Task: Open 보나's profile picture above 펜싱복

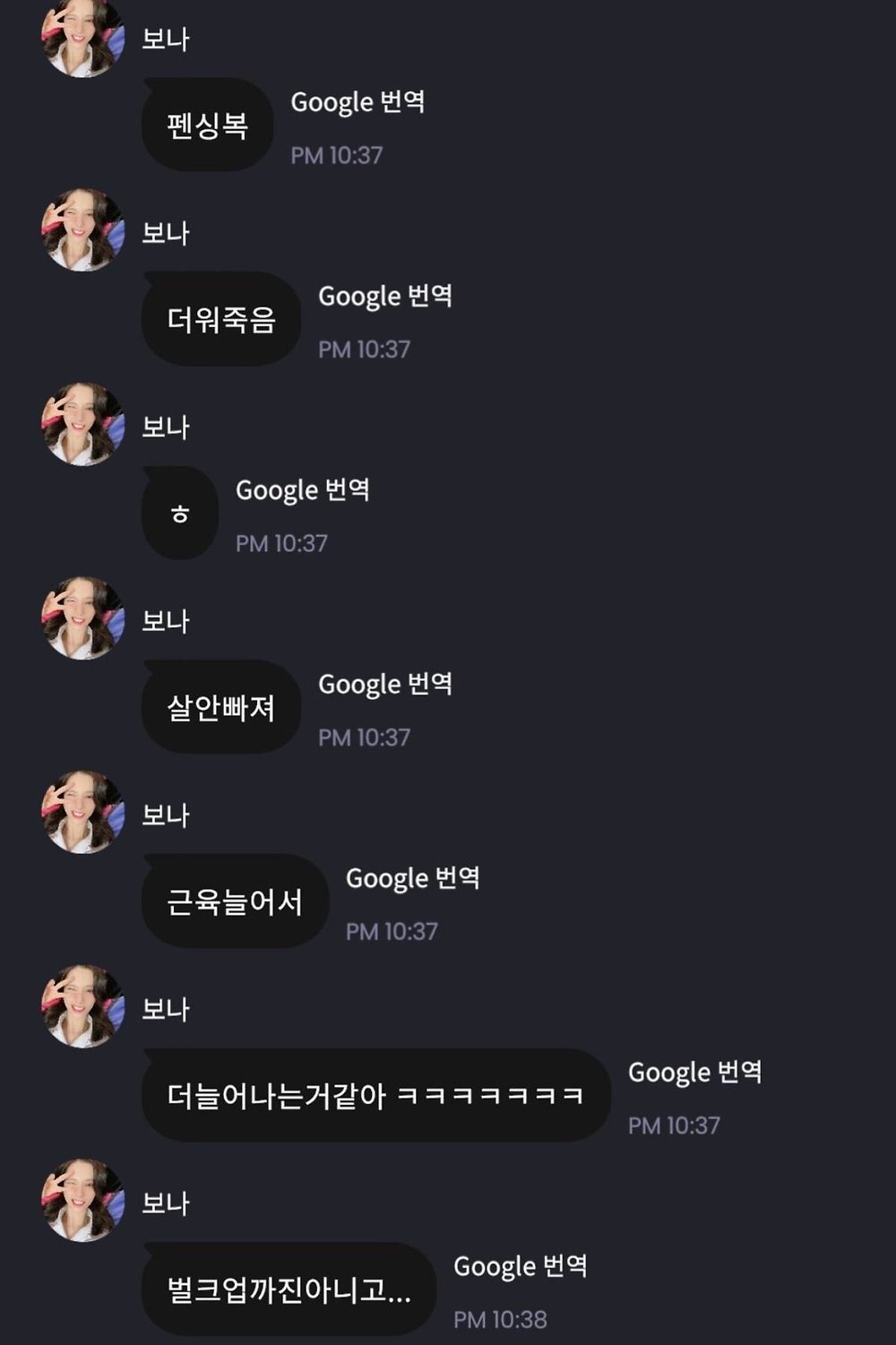Action: click(83, 38)
